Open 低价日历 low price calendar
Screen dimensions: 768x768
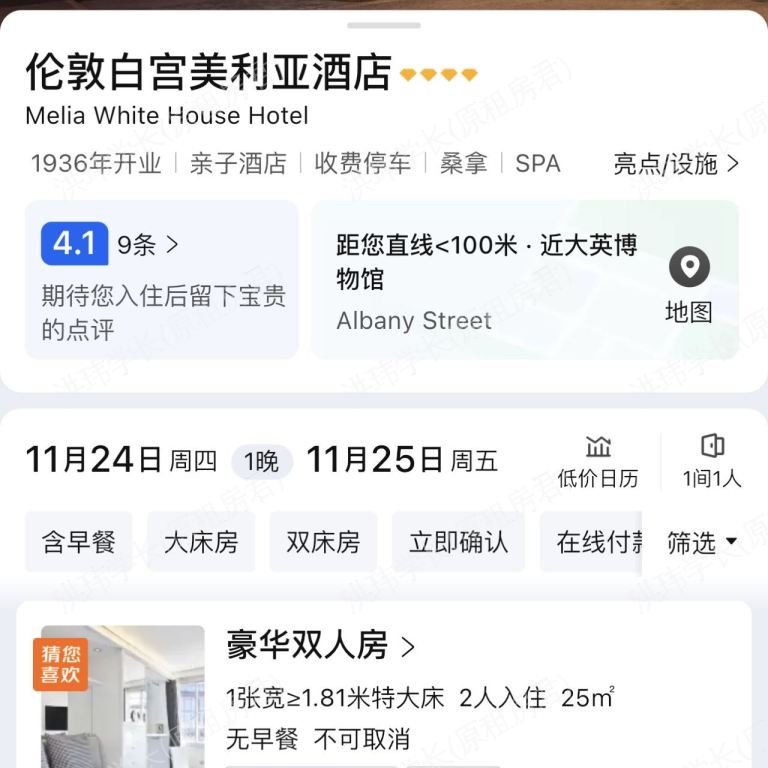598,461
